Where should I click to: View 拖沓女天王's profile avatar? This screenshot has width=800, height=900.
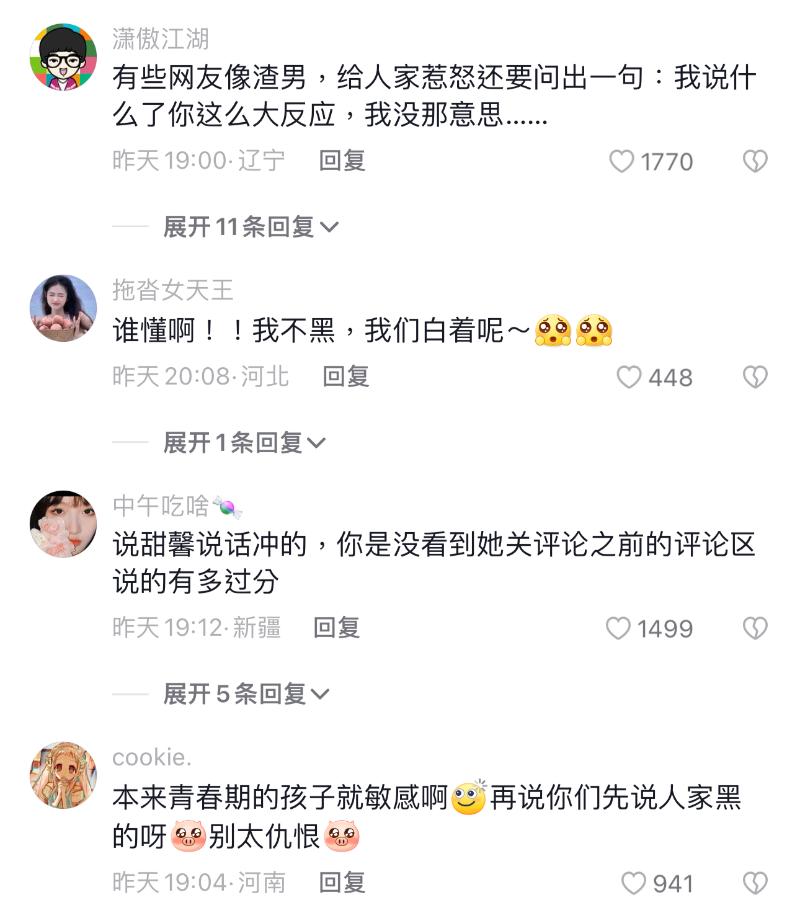click(64, 309)
